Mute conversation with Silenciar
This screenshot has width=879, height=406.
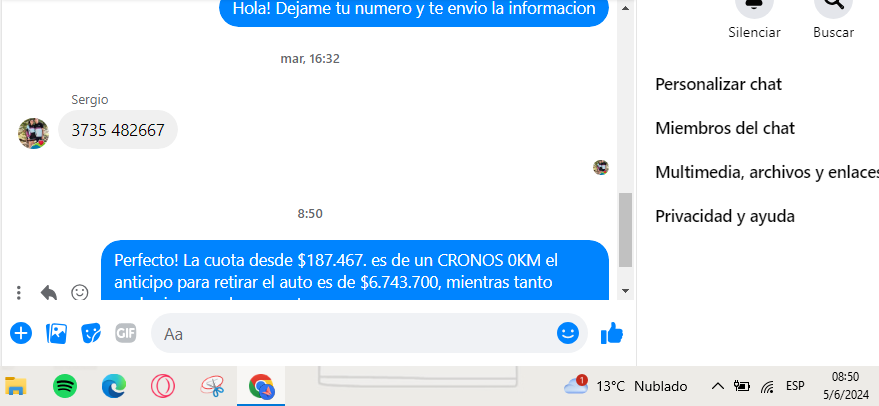click(754, 6)
